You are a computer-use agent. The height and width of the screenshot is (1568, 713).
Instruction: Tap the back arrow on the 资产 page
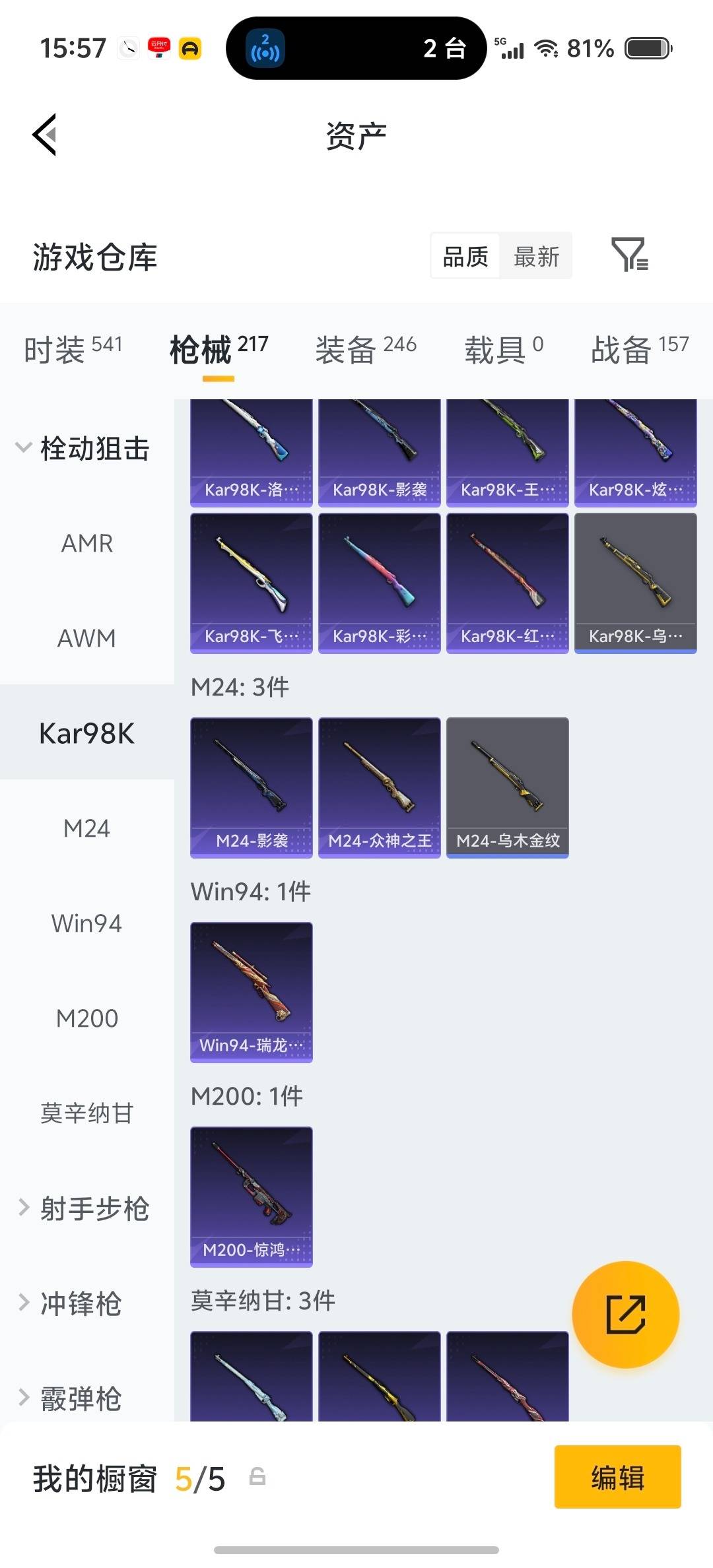pyautogui.click(x=44, y=135)
